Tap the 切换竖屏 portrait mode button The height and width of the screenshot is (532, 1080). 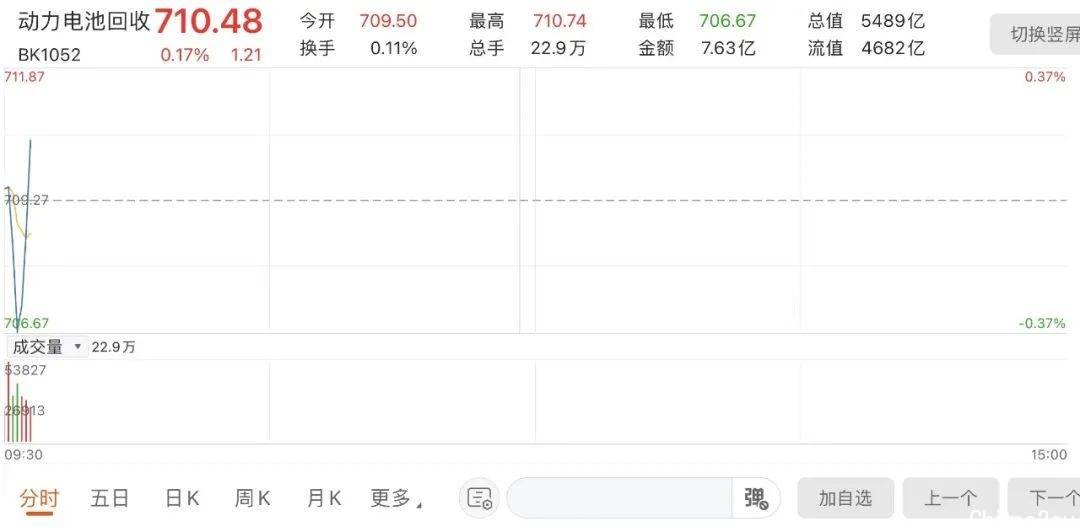(x=1038, y=35)
